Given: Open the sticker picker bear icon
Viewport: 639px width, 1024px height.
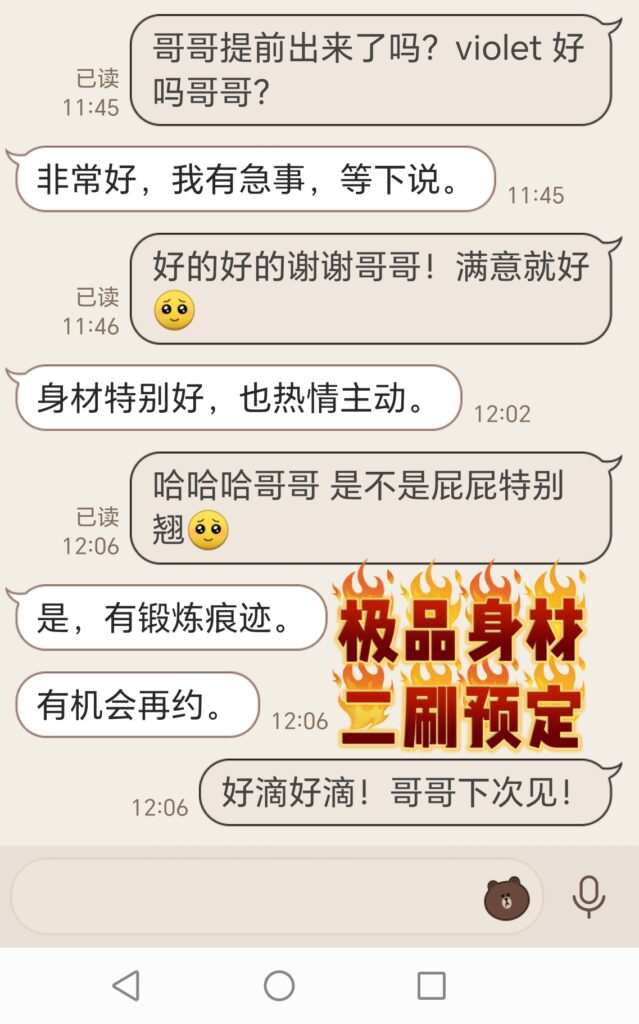Looking at the screenshot, I should (x=505, y=898).
